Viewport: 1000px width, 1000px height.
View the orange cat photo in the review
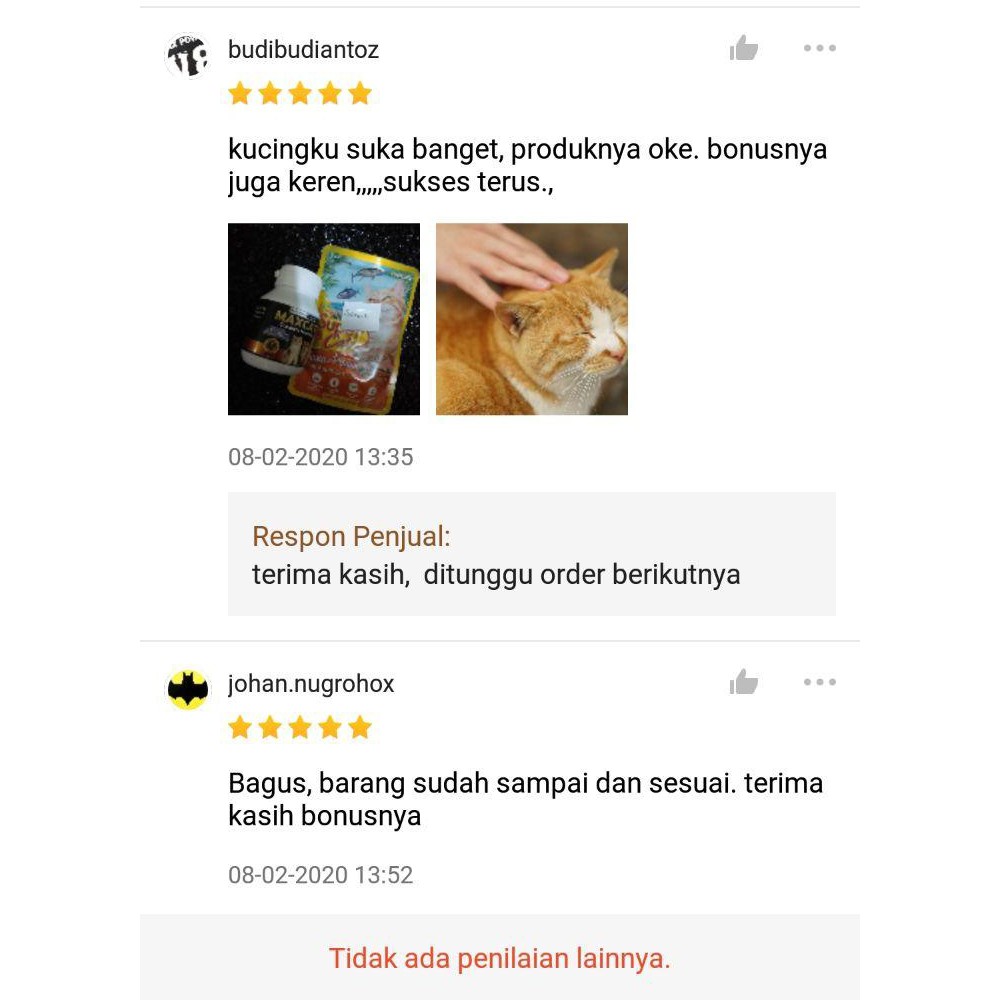tap(531, 319)
